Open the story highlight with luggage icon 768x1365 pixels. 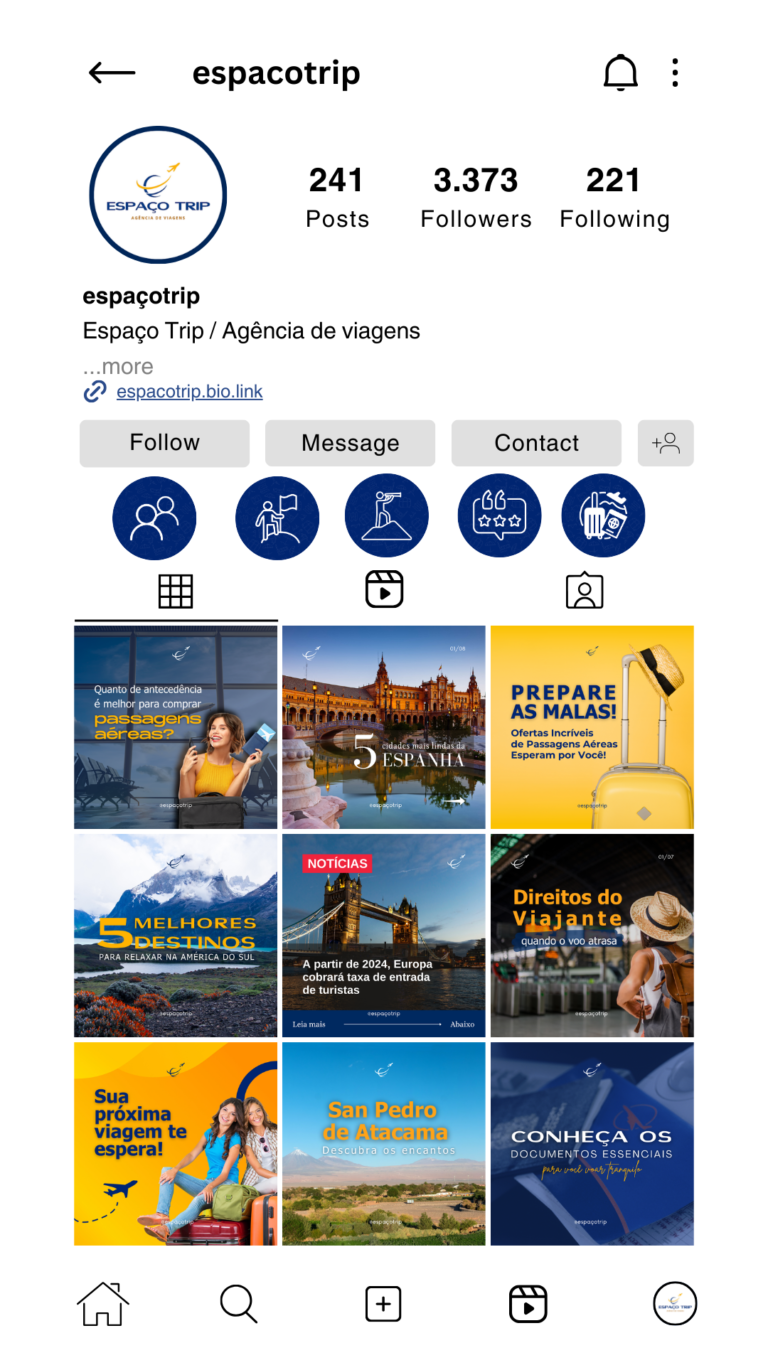(603, 517)
